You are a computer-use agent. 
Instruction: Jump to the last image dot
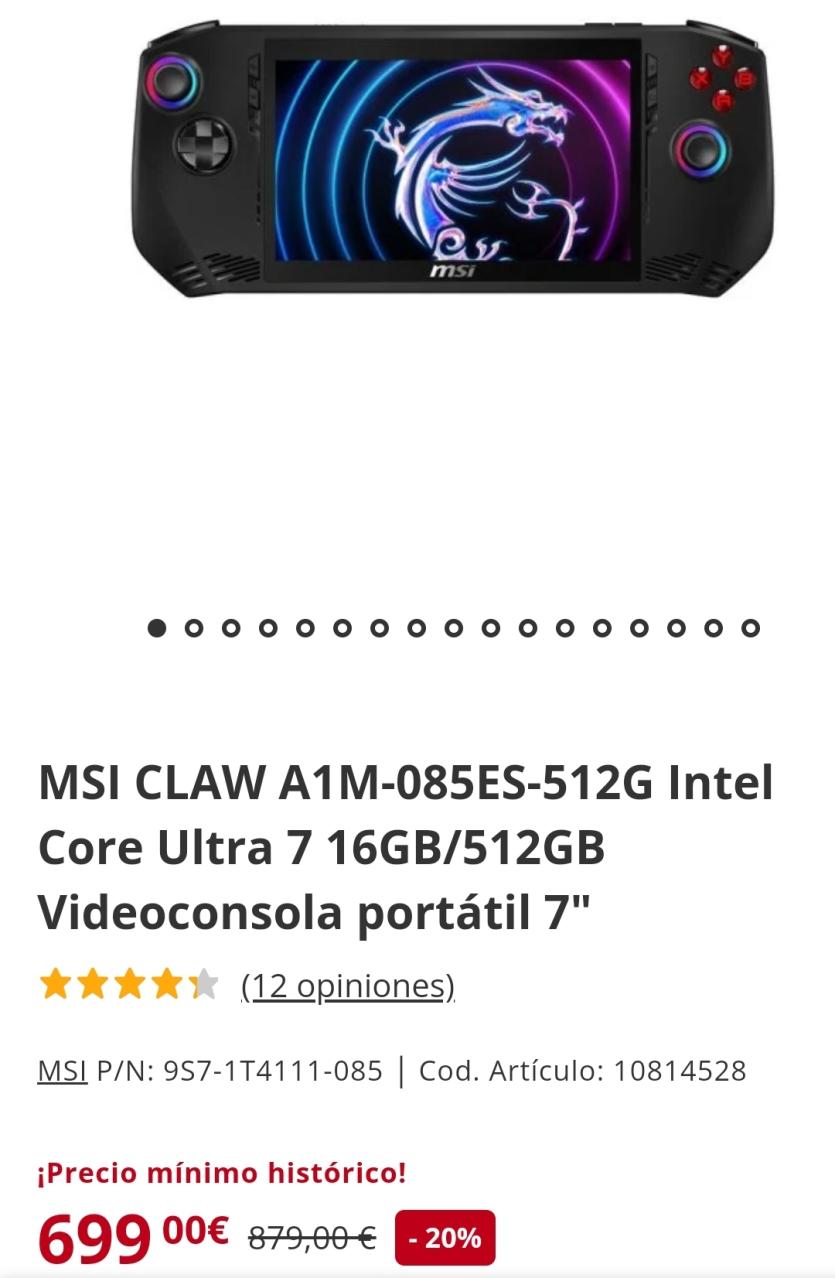(750, 628)
